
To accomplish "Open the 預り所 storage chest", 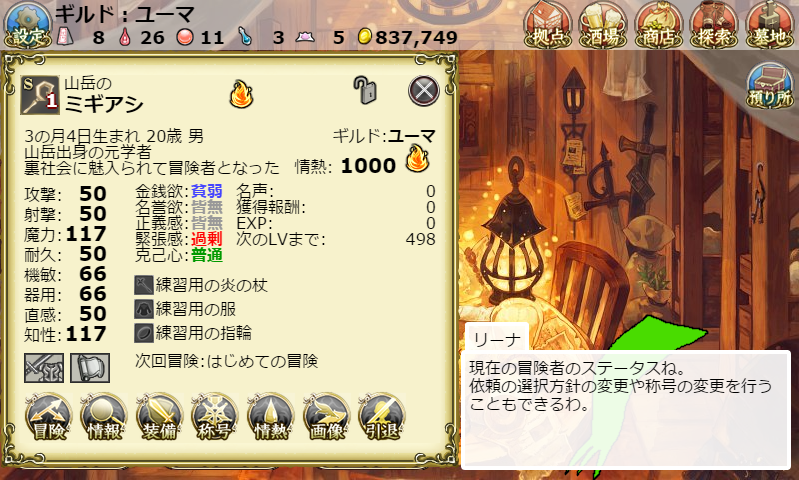I will [769, 87].
